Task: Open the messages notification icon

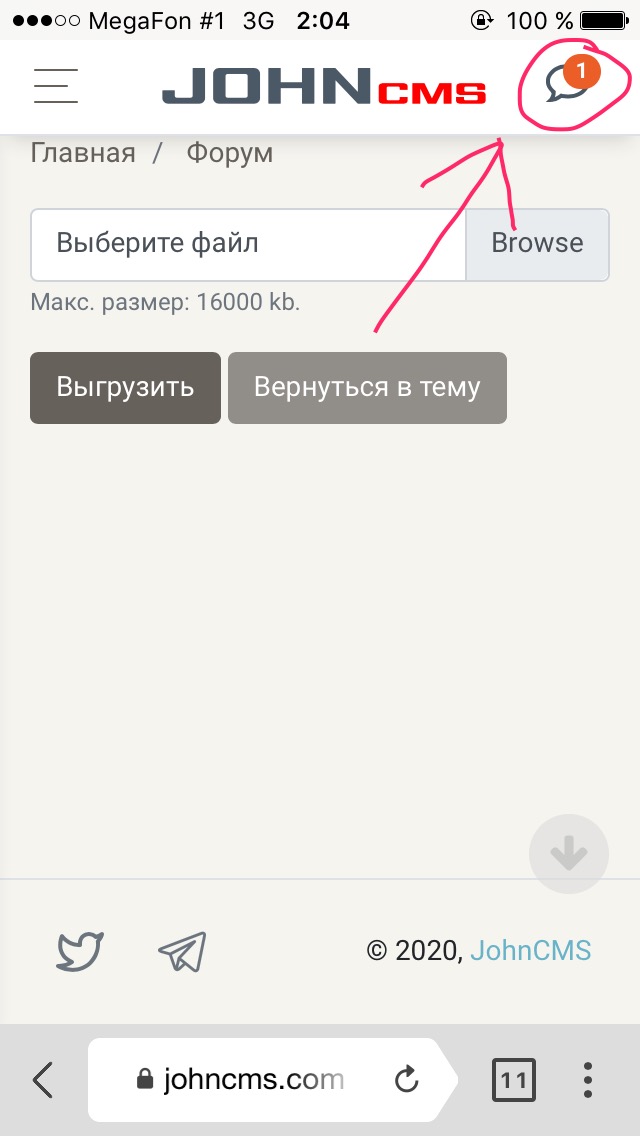Action: pos(568,86)
